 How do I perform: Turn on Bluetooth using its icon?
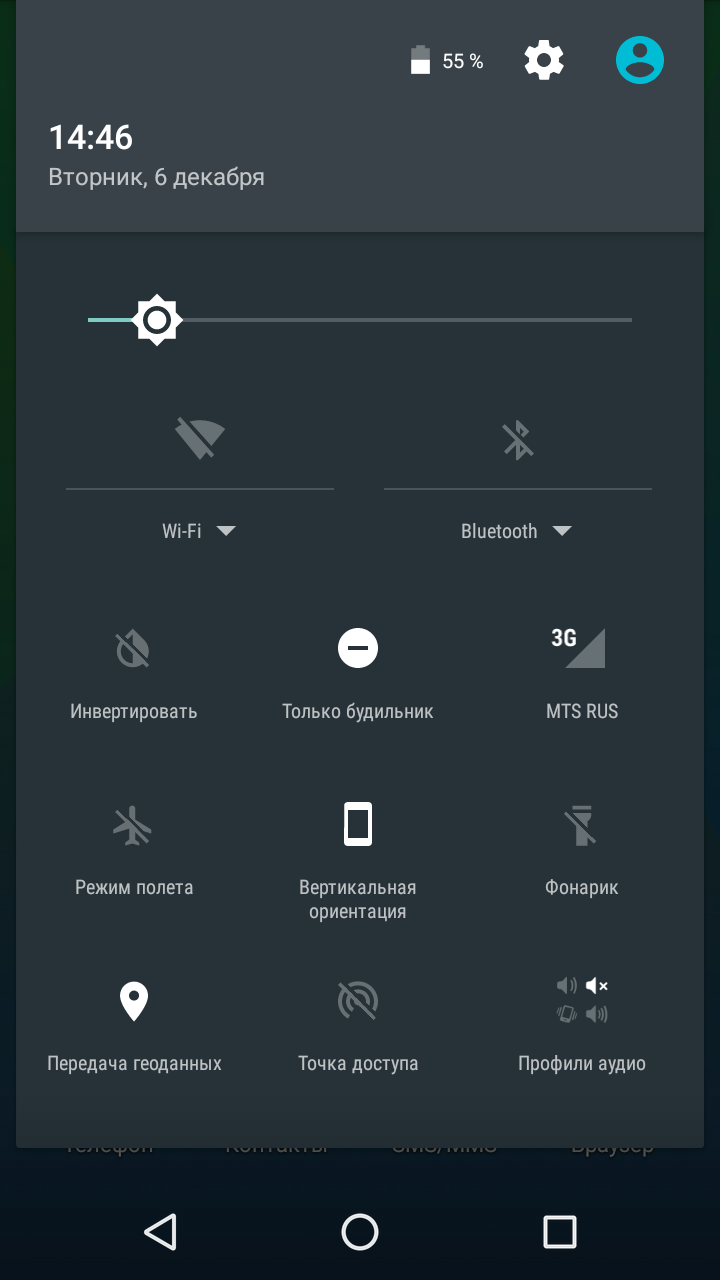tap(518, 438)
